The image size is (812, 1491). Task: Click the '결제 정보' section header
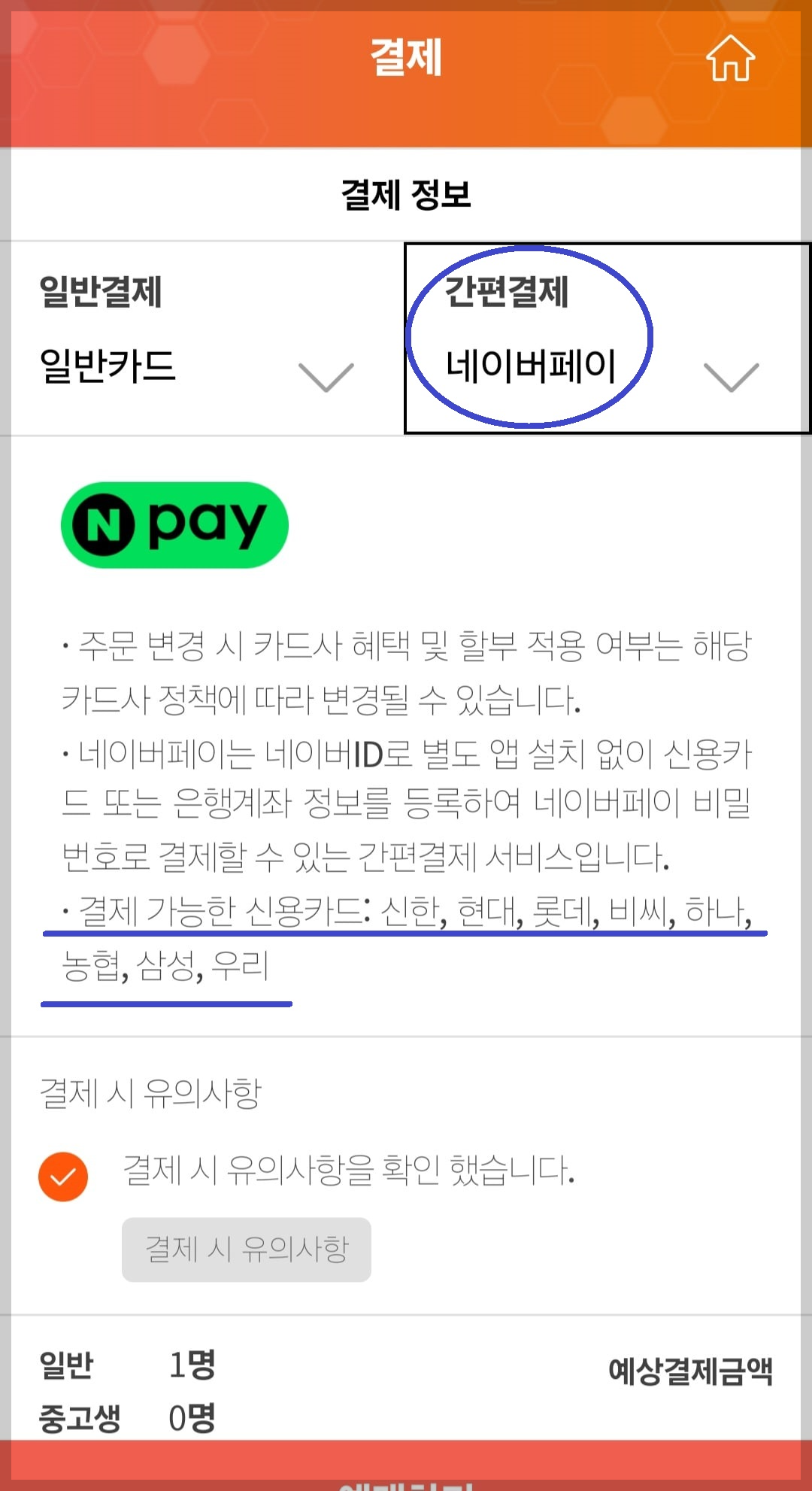click(x=404, y=193)
